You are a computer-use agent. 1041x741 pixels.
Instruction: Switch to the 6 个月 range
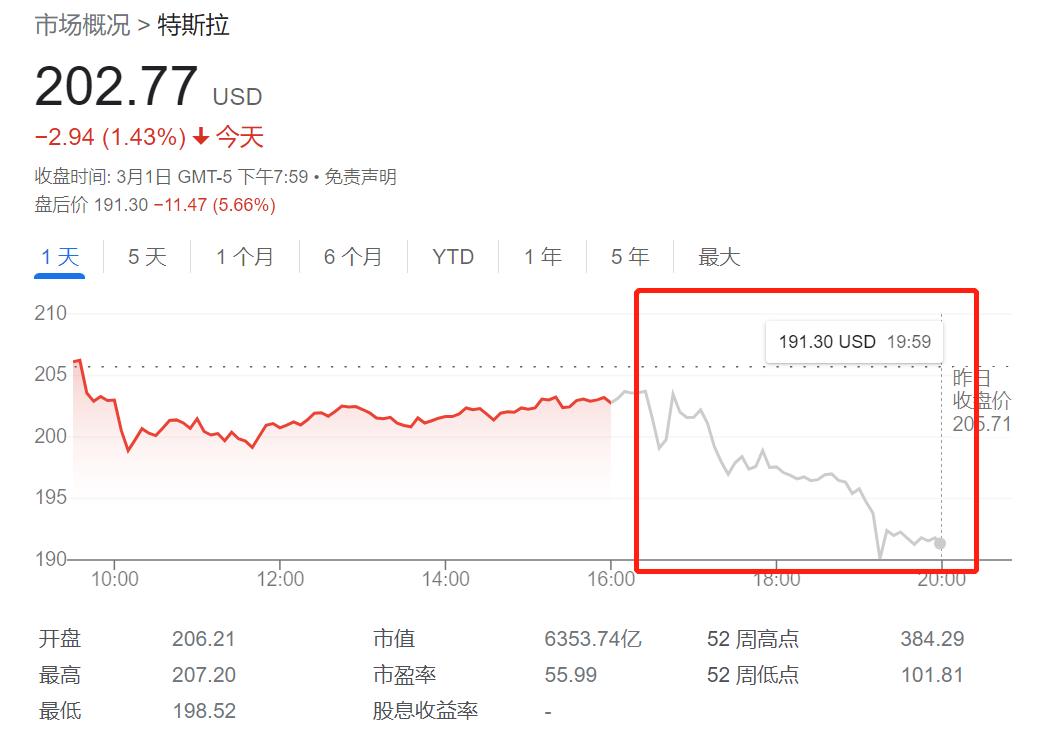353,257
